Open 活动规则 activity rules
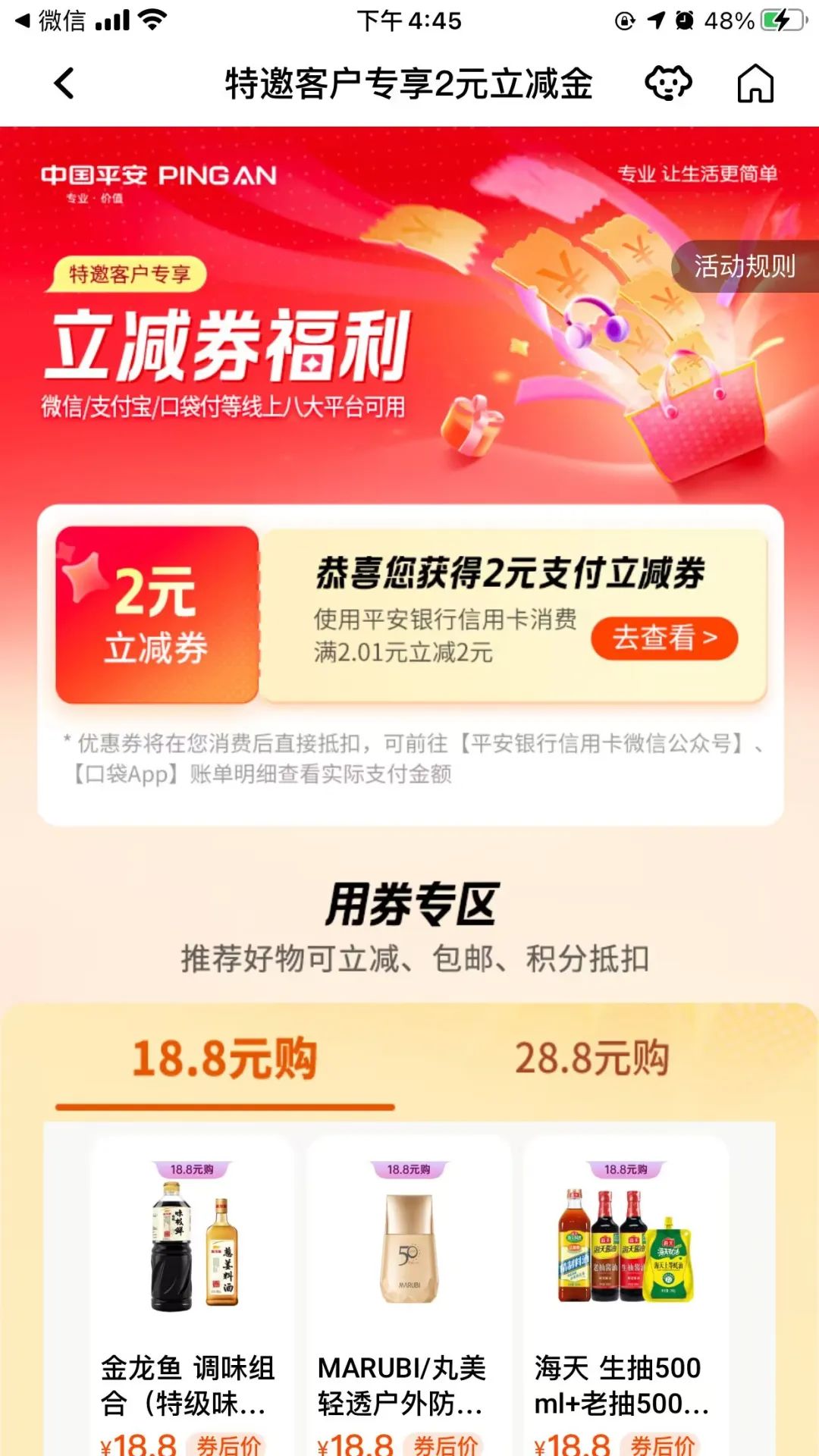Image resolution: width=819 pixels, height=1456 pixels. tap(745, 266)
